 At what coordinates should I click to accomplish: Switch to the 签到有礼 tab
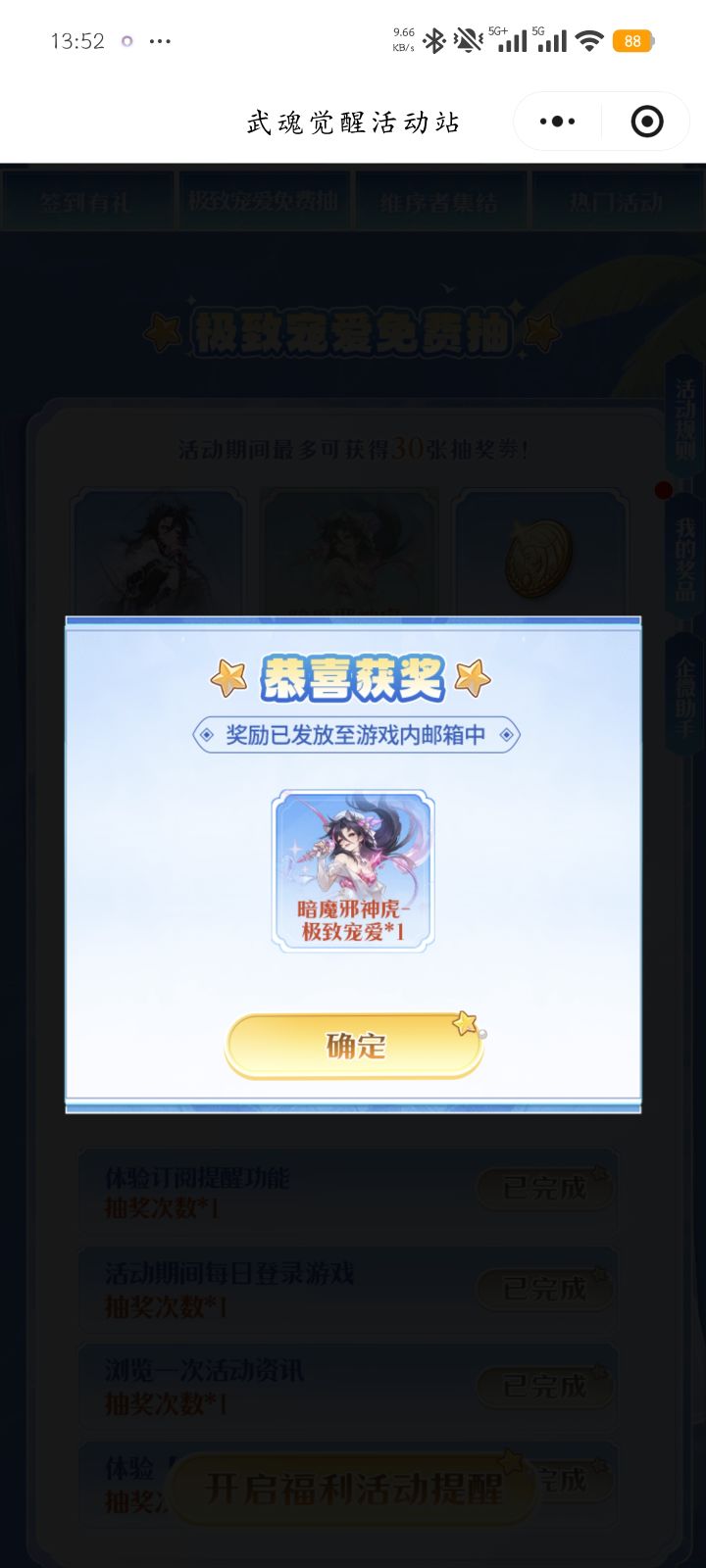[x=88, y=201]
